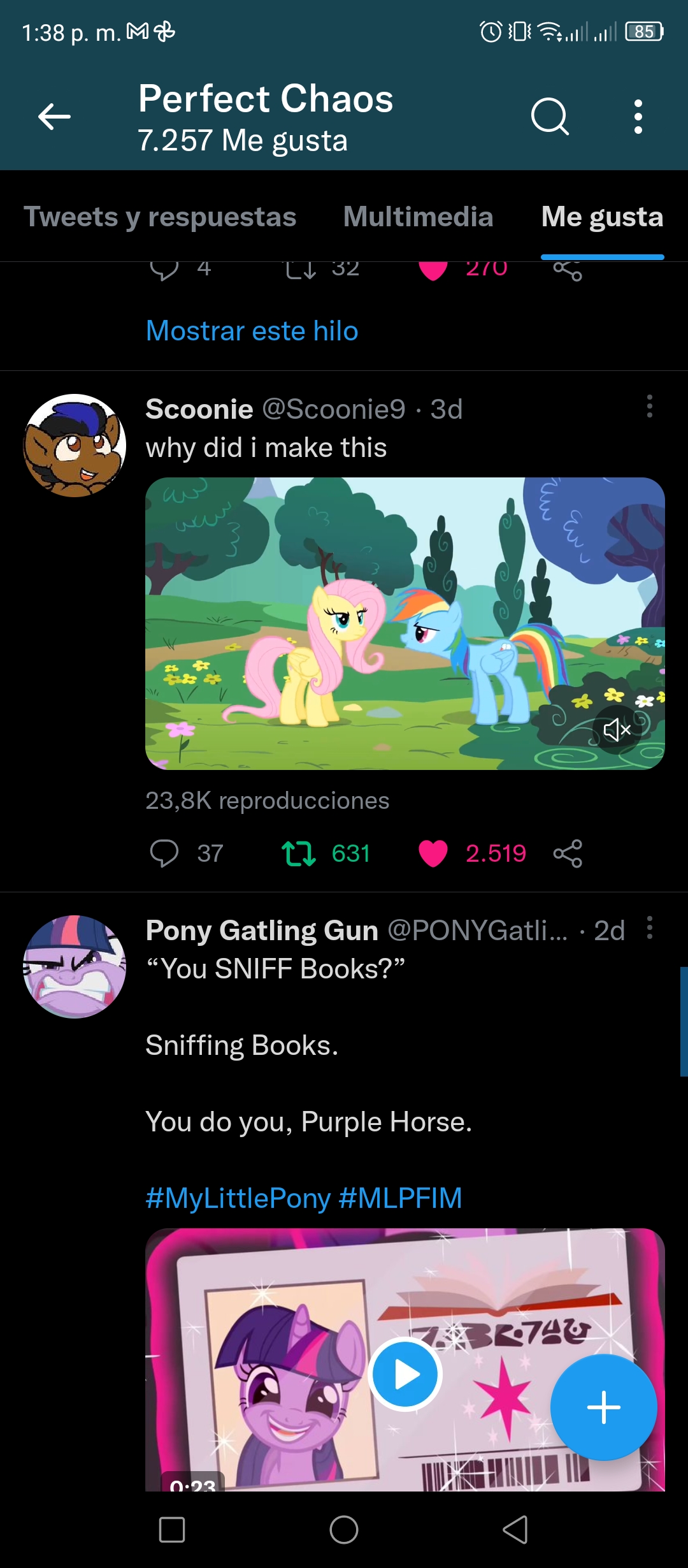Open search in the profile header
Screen dimensions: 688x1568
point(550,117)
